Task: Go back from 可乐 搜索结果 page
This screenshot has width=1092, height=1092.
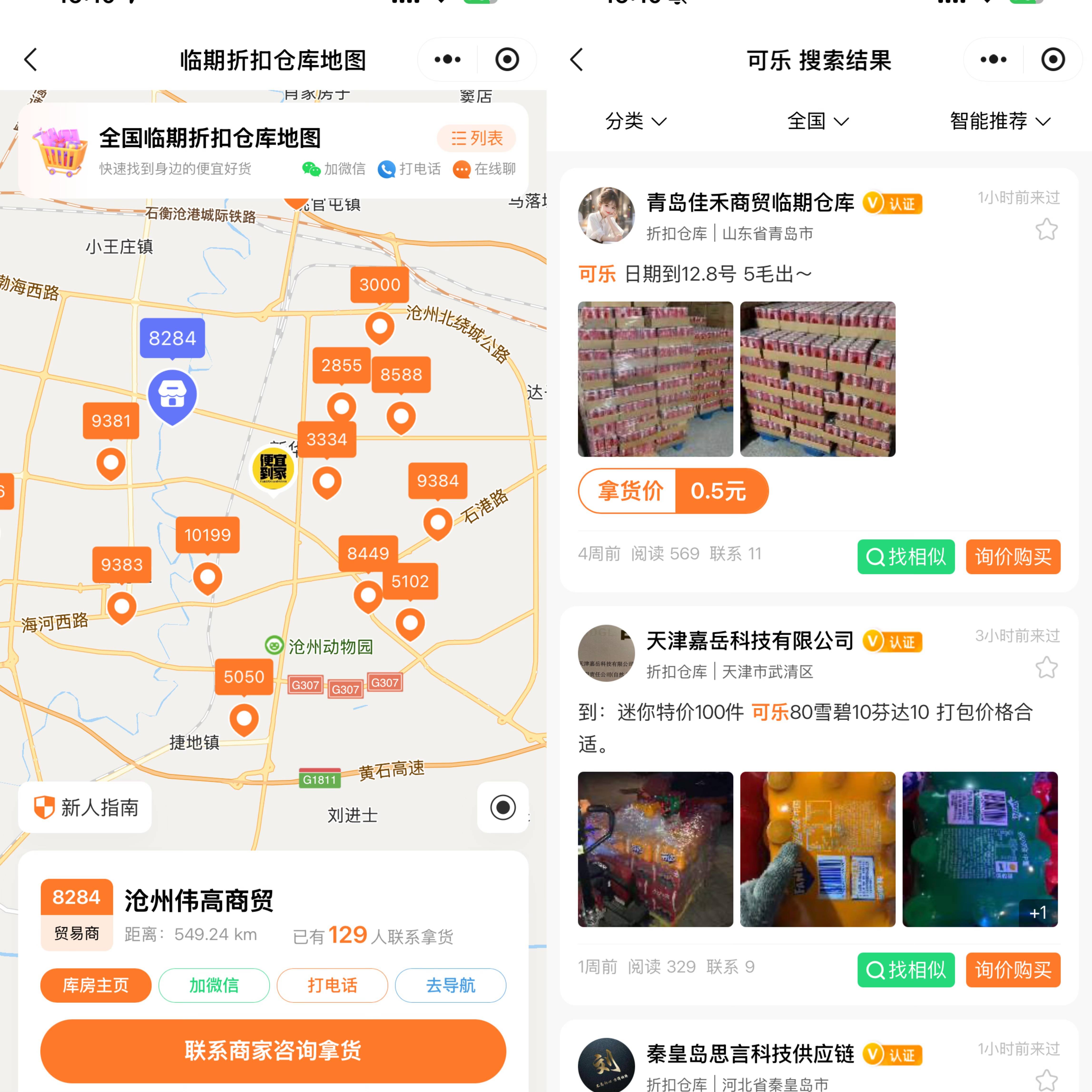Action: click(576, 59)
